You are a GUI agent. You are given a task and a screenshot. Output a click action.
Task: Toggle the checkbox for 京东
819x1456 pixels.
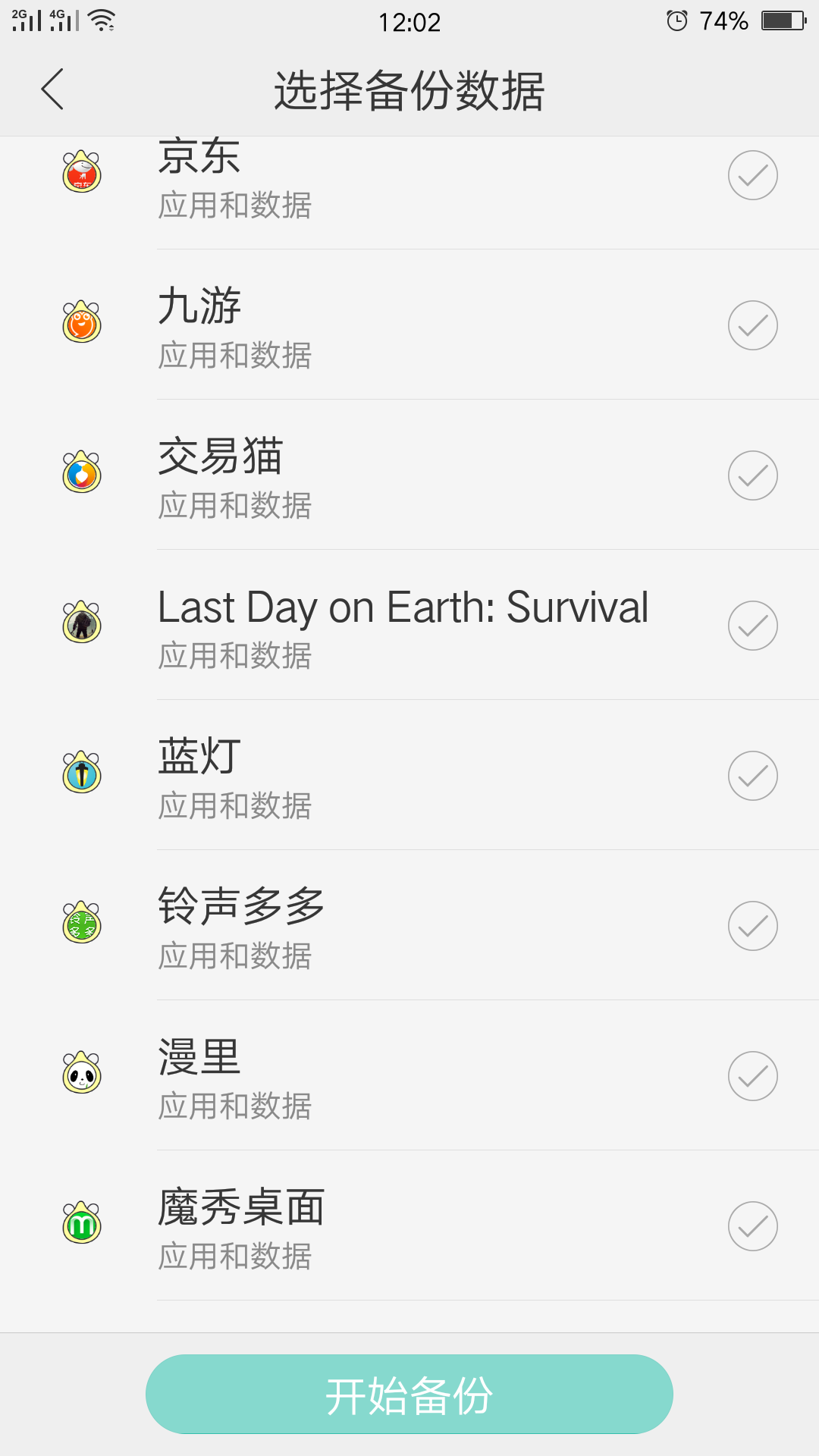coord(752,175)
